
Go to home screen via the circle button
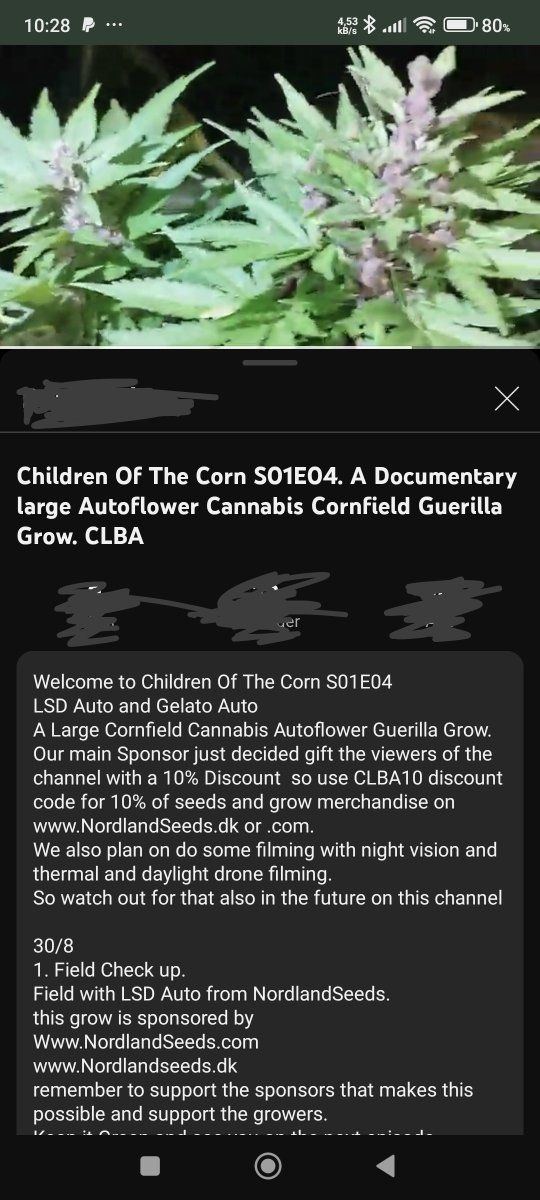coord(268,1165)
